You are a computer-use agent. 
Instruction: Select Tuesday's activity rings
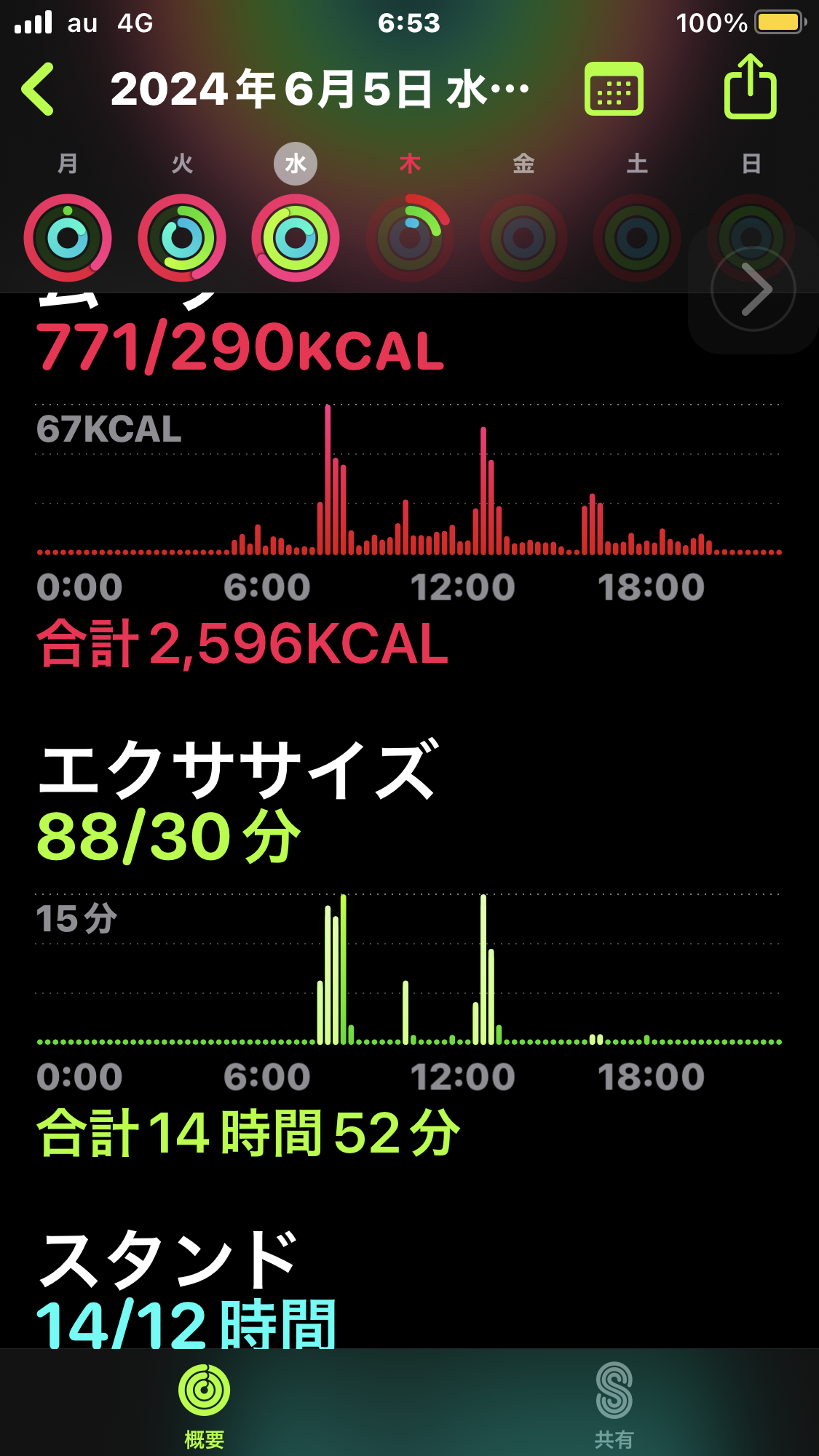pos(182,238)
